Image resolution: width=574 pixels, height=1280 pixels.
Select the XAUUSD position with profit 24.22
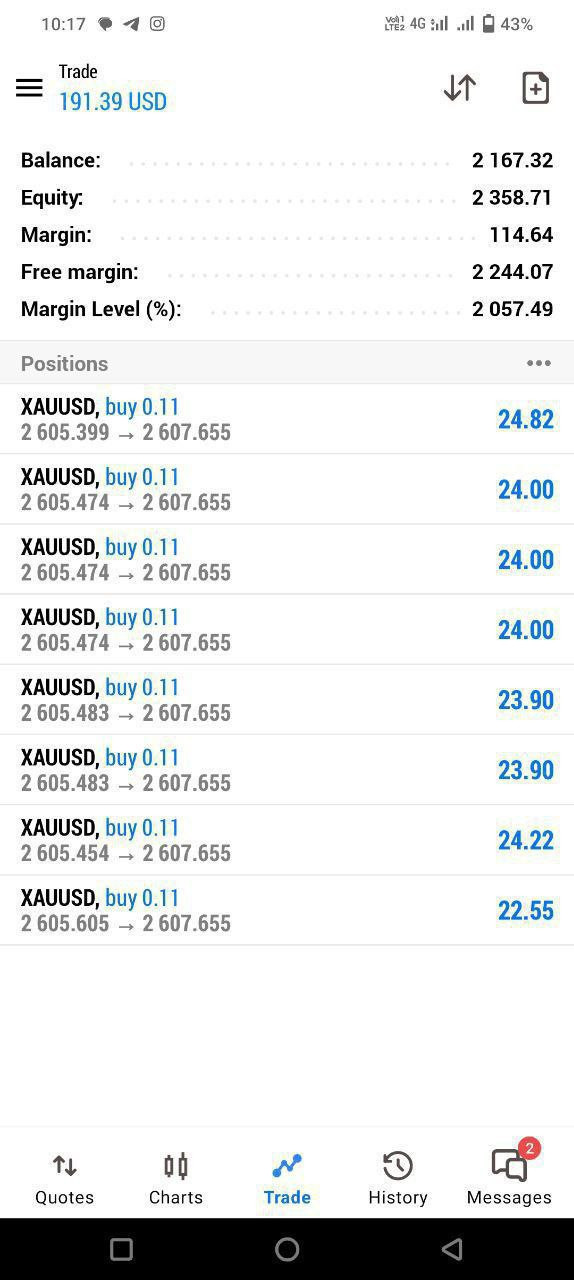[x=287, y=840]
